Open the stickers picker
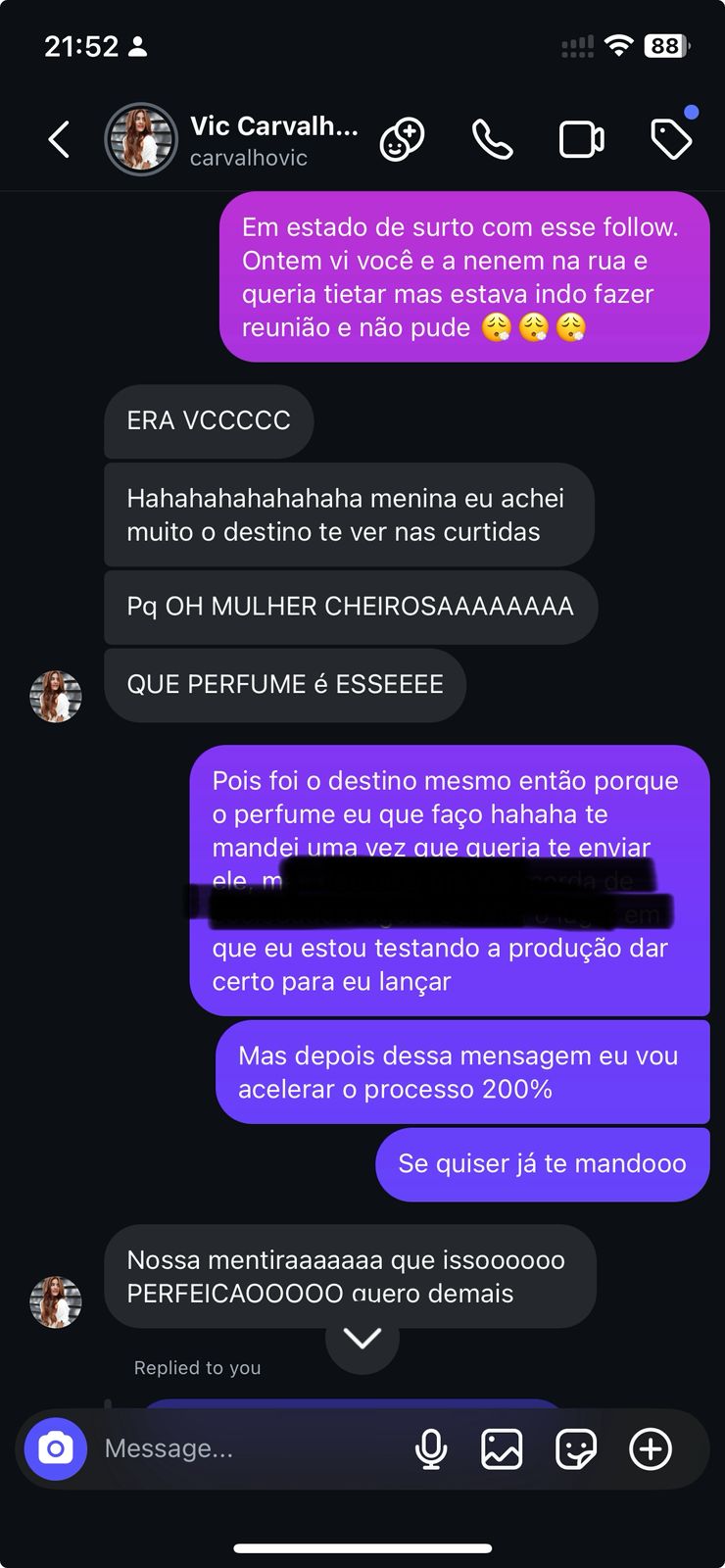This screenshot has height=1568, width=725. (x=576, y=1448)
